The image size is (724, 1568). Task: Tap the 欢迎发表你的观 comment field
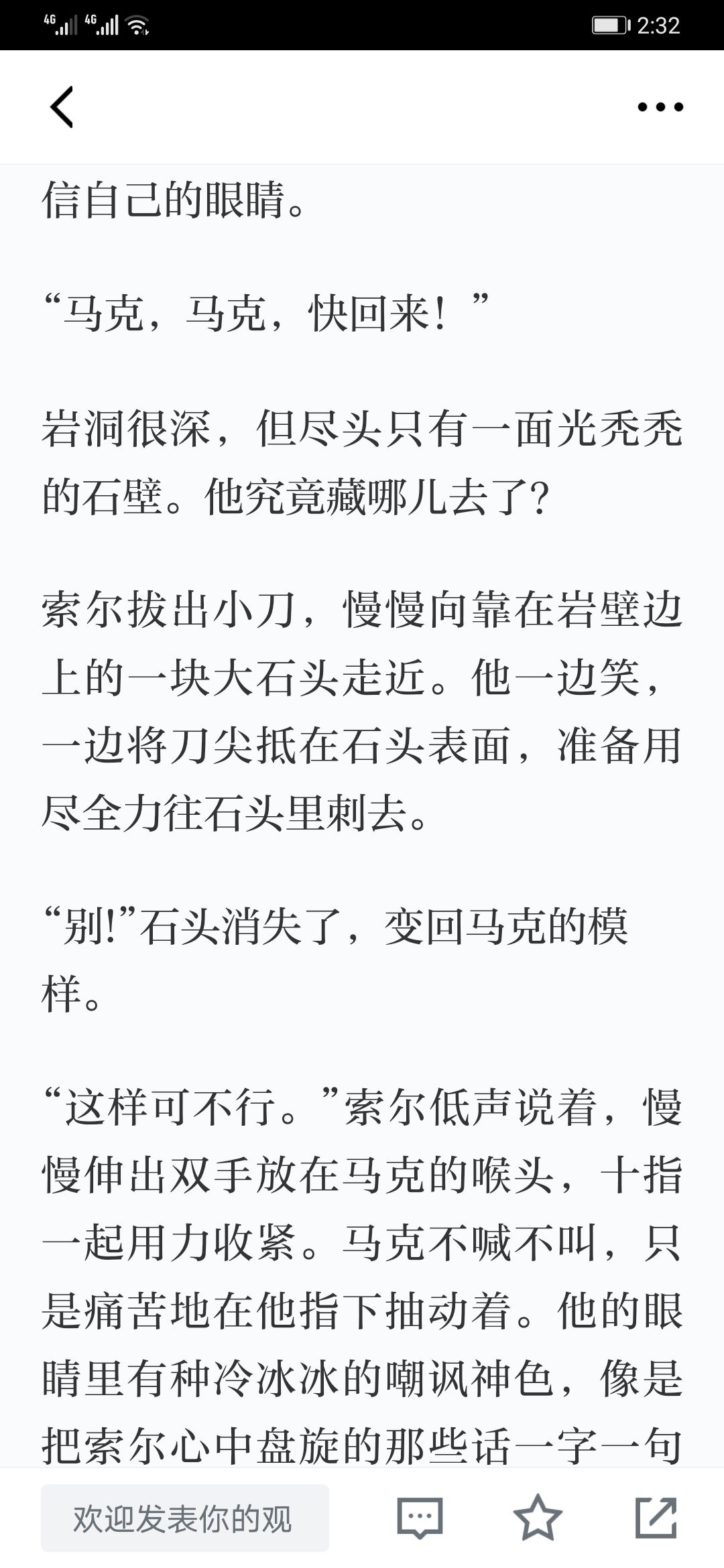pyautogui.click(x=185, y=1518)
